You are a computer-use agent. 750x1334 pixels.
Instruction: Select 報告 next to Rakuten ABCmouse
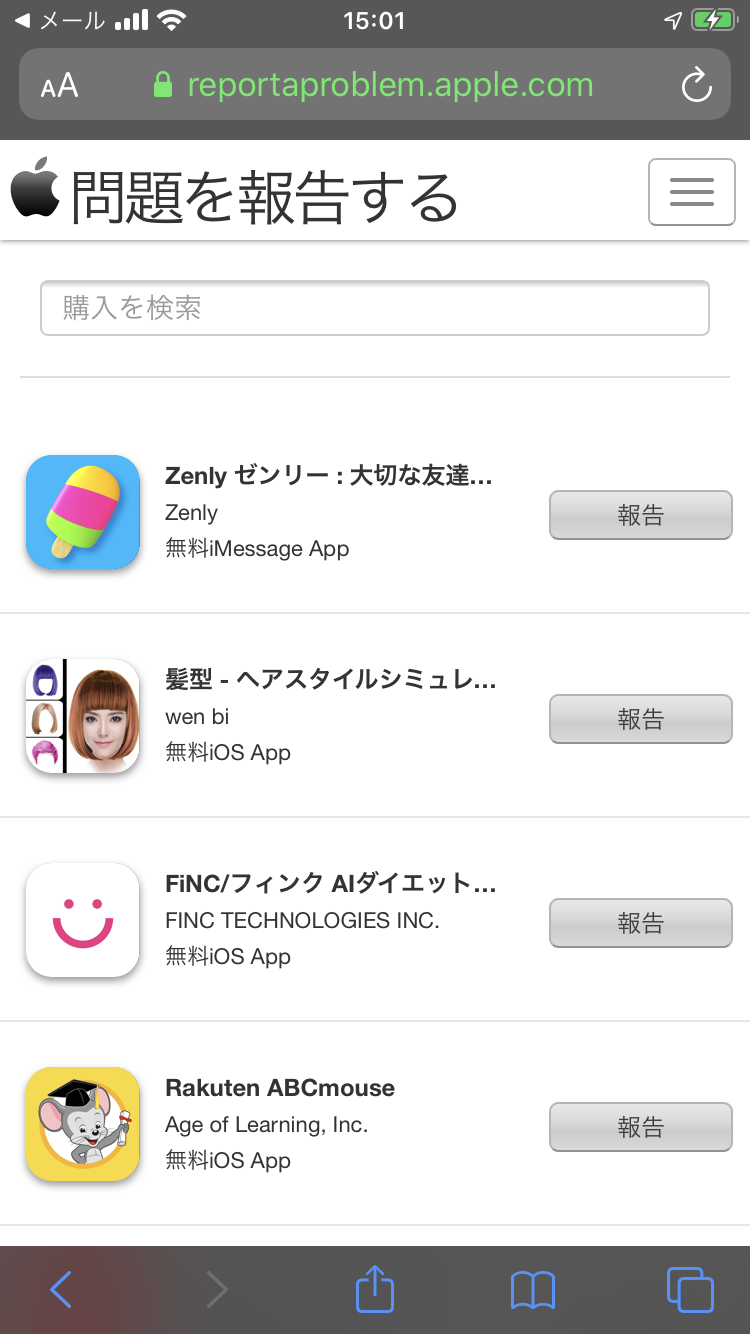pyautogui.click(x=640, y=1127)
